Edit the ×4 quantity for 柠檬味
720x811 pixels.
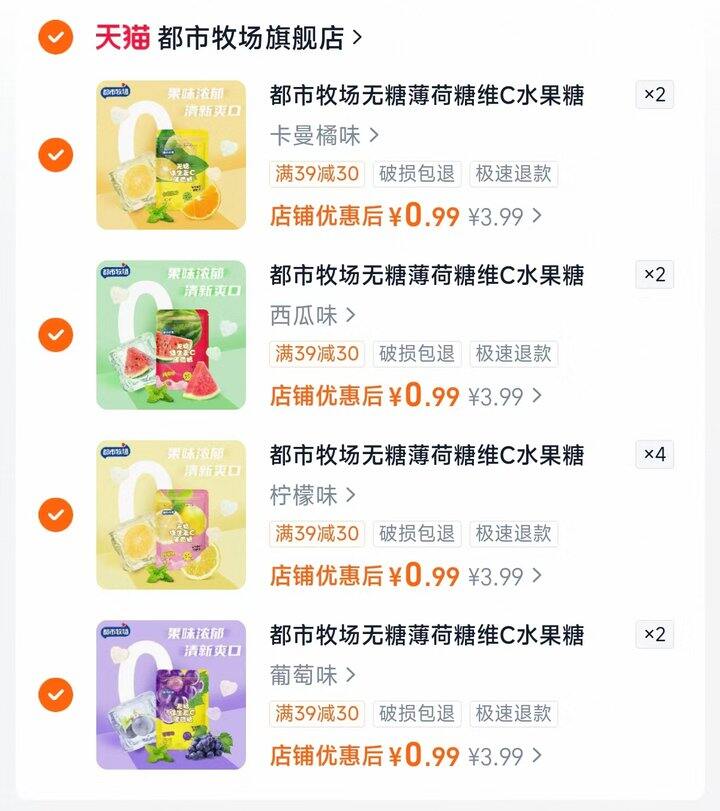click(x=654, y=455)
